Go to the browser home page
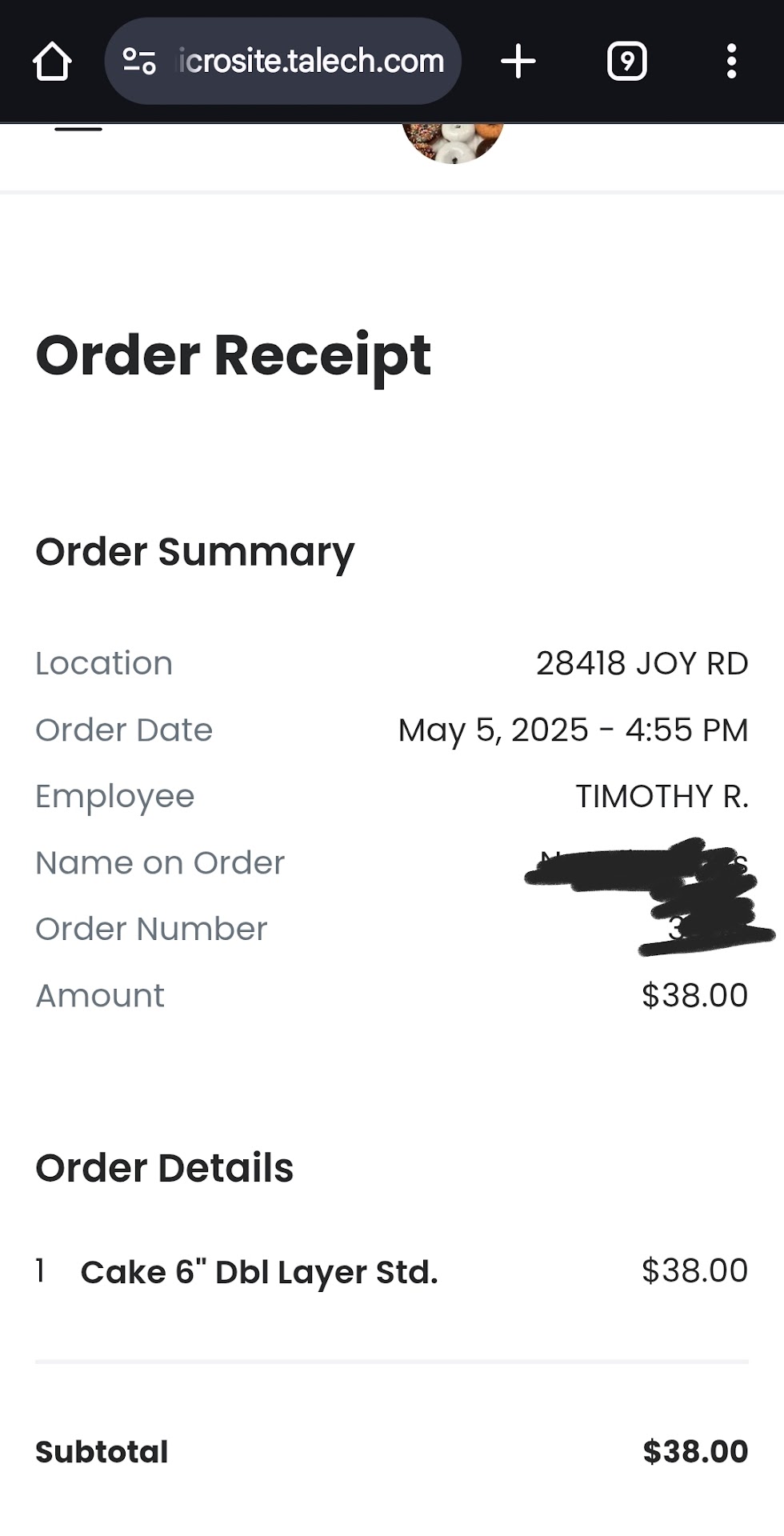 (52, 62)
